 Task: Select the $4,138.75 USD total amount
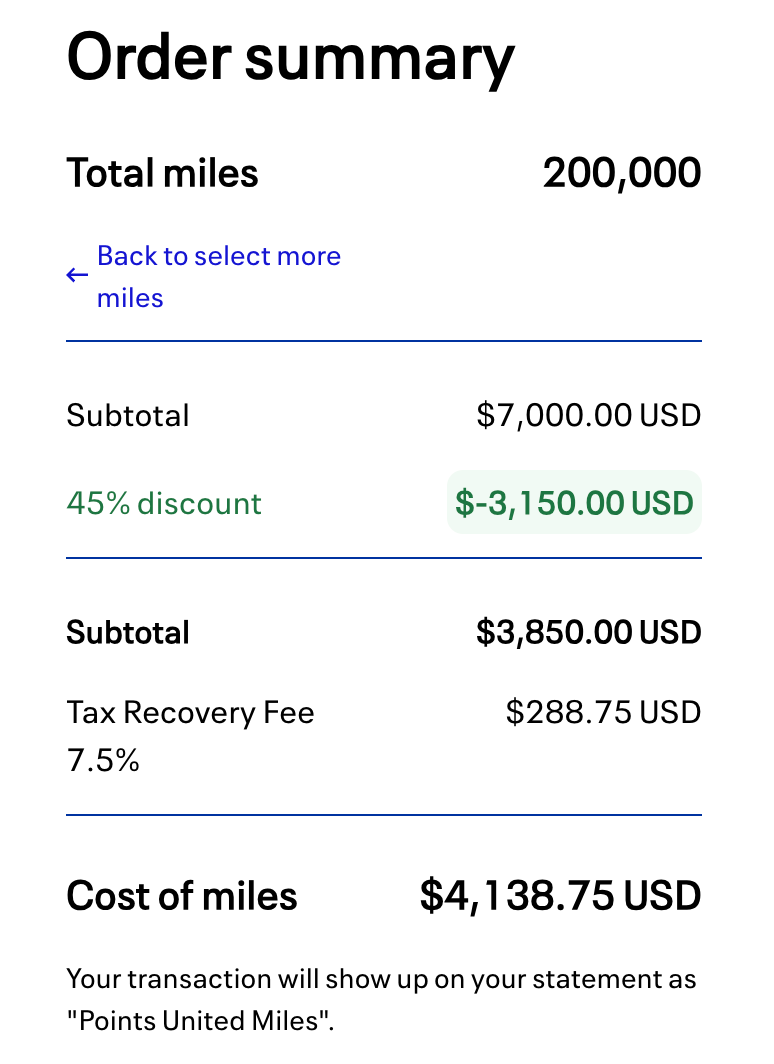point(560,895)
